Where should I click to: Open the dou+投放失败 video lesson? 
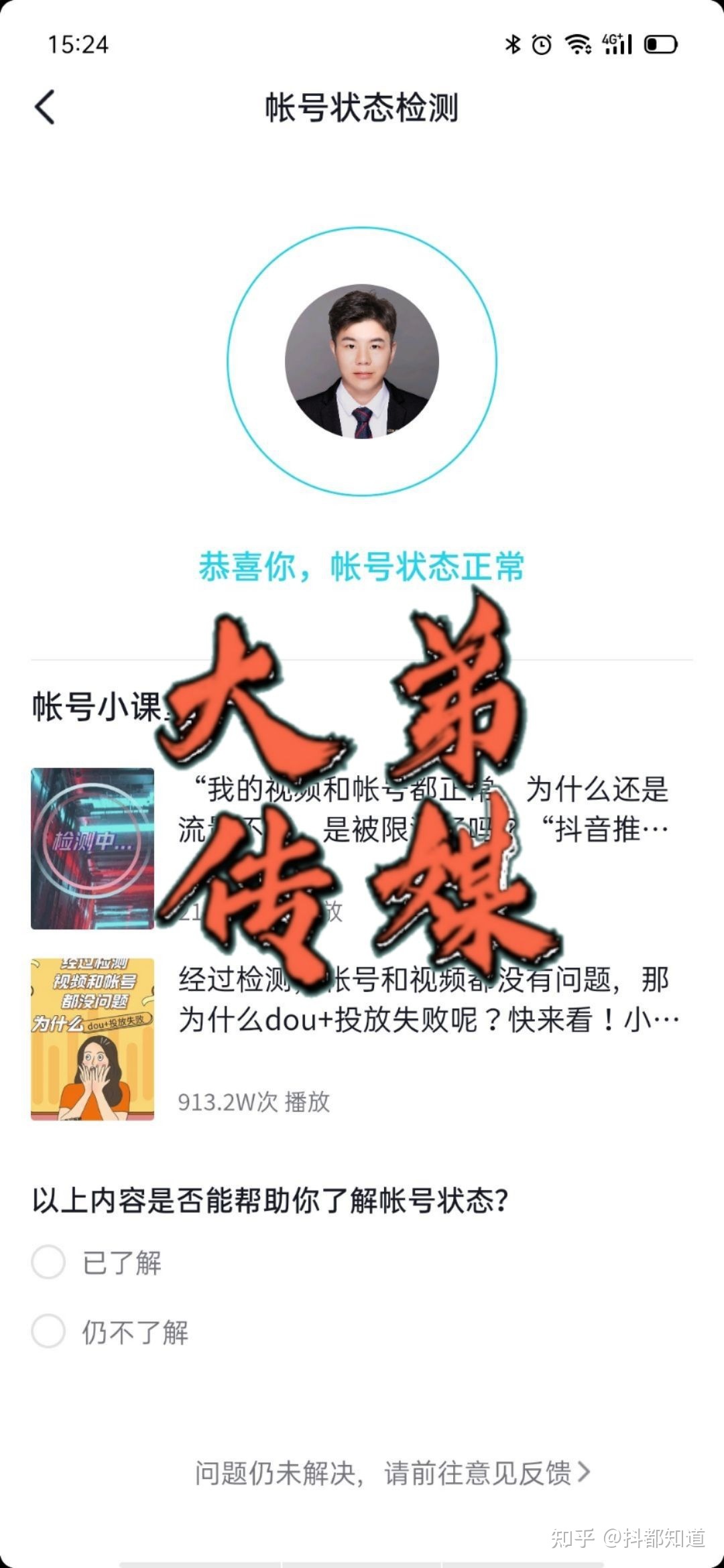pyautogui.click(x=93, y=1039)
